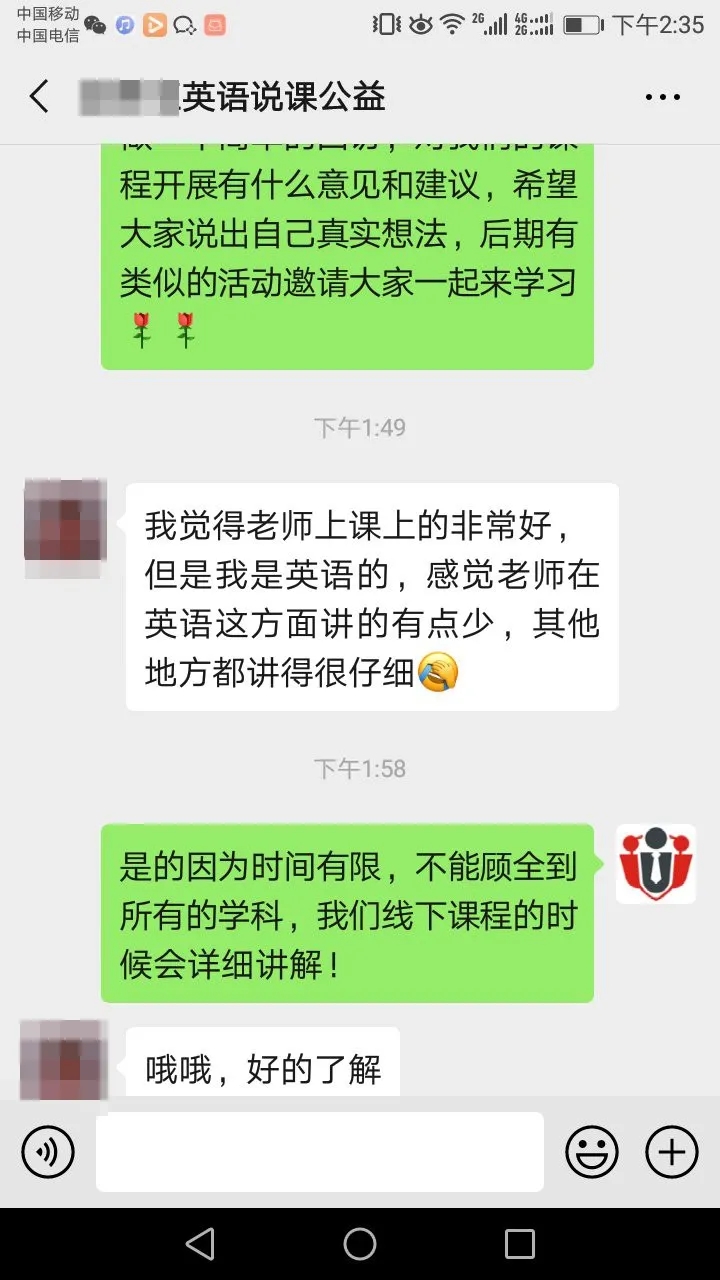720x1280 pixels.
Task: Go back from the group chat
Action: [x=39, y=97]
